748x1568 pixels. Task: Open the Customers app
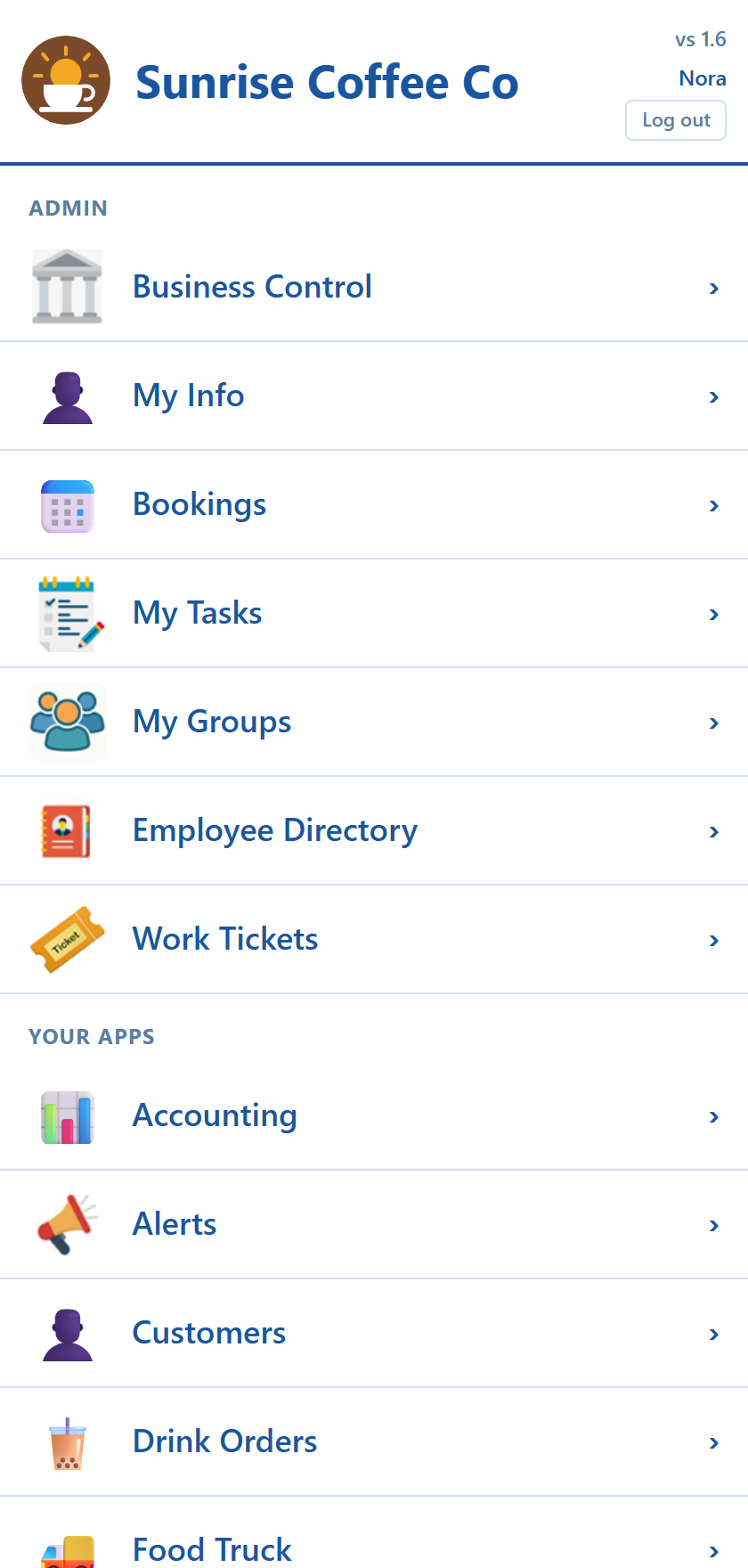(374, 1334)
